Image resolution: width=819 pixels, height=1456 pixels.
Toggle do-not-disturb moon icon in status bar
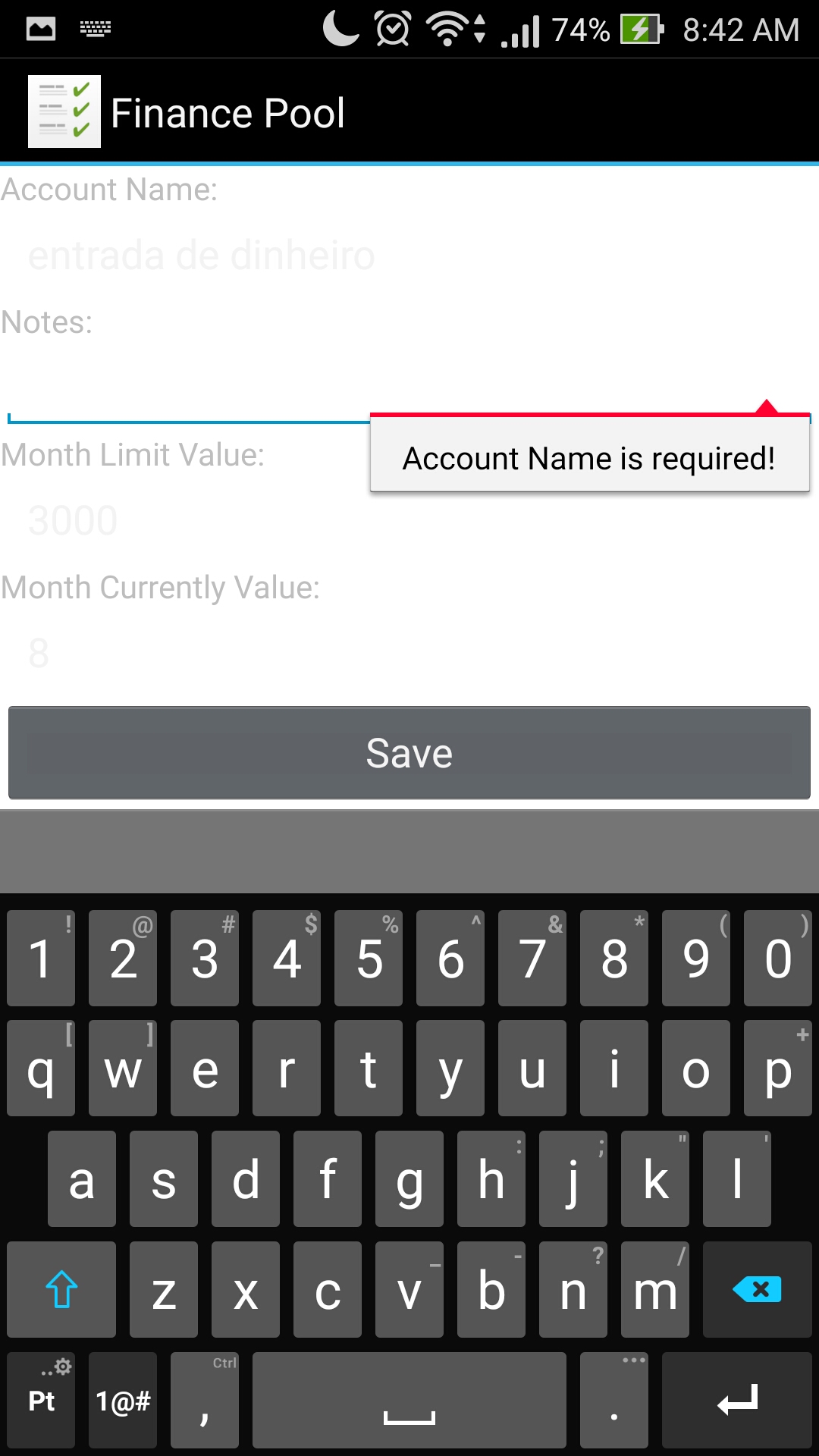(x=340, y=27)
